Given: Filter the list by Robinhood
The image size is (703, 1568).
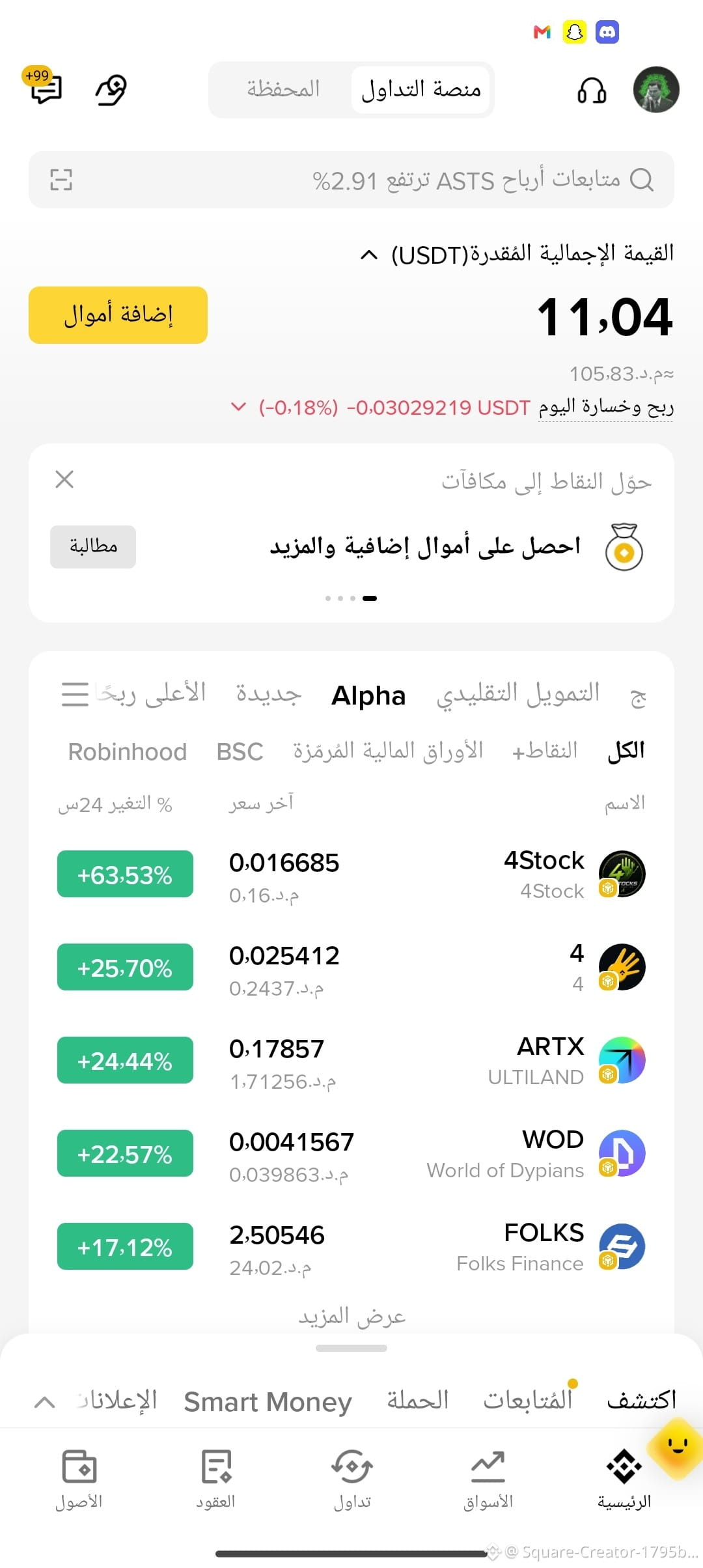Looking at the screenshot, I should point(128,751).
